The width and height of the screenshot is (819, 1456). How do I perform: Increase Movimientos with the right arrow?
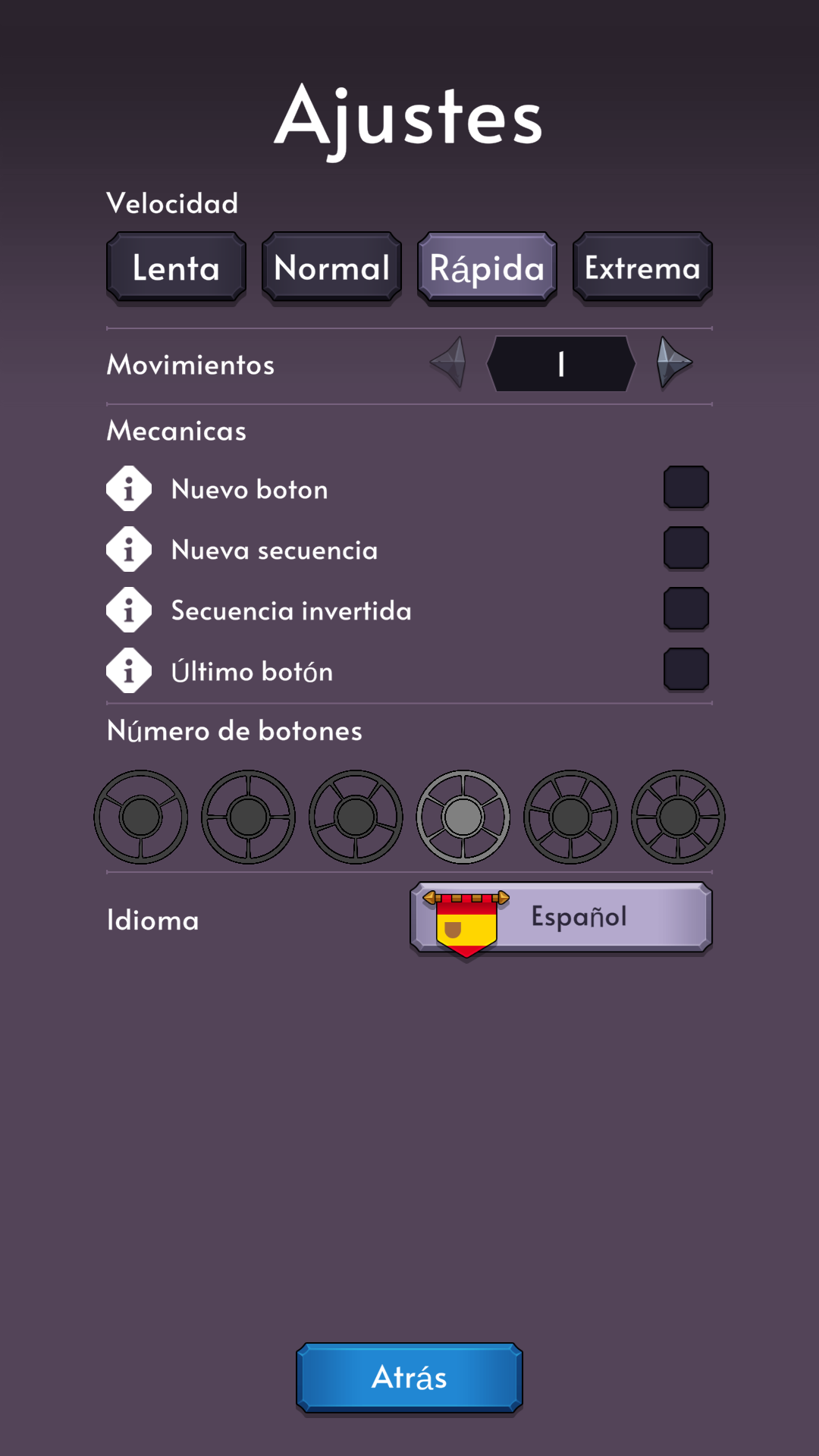click(x=673, y=363)
